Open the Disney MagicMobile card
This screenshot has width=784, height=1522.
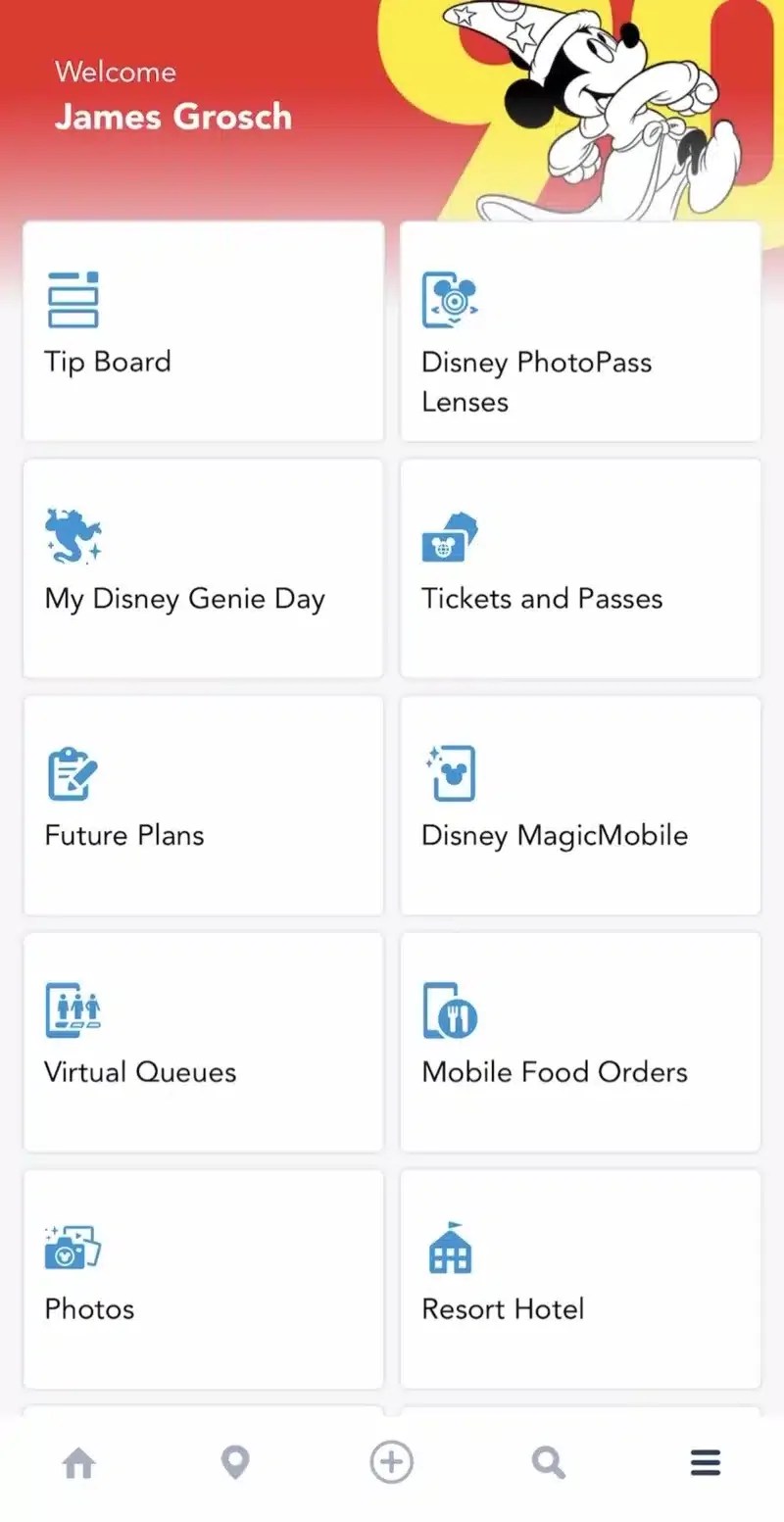tap(579, 805)
